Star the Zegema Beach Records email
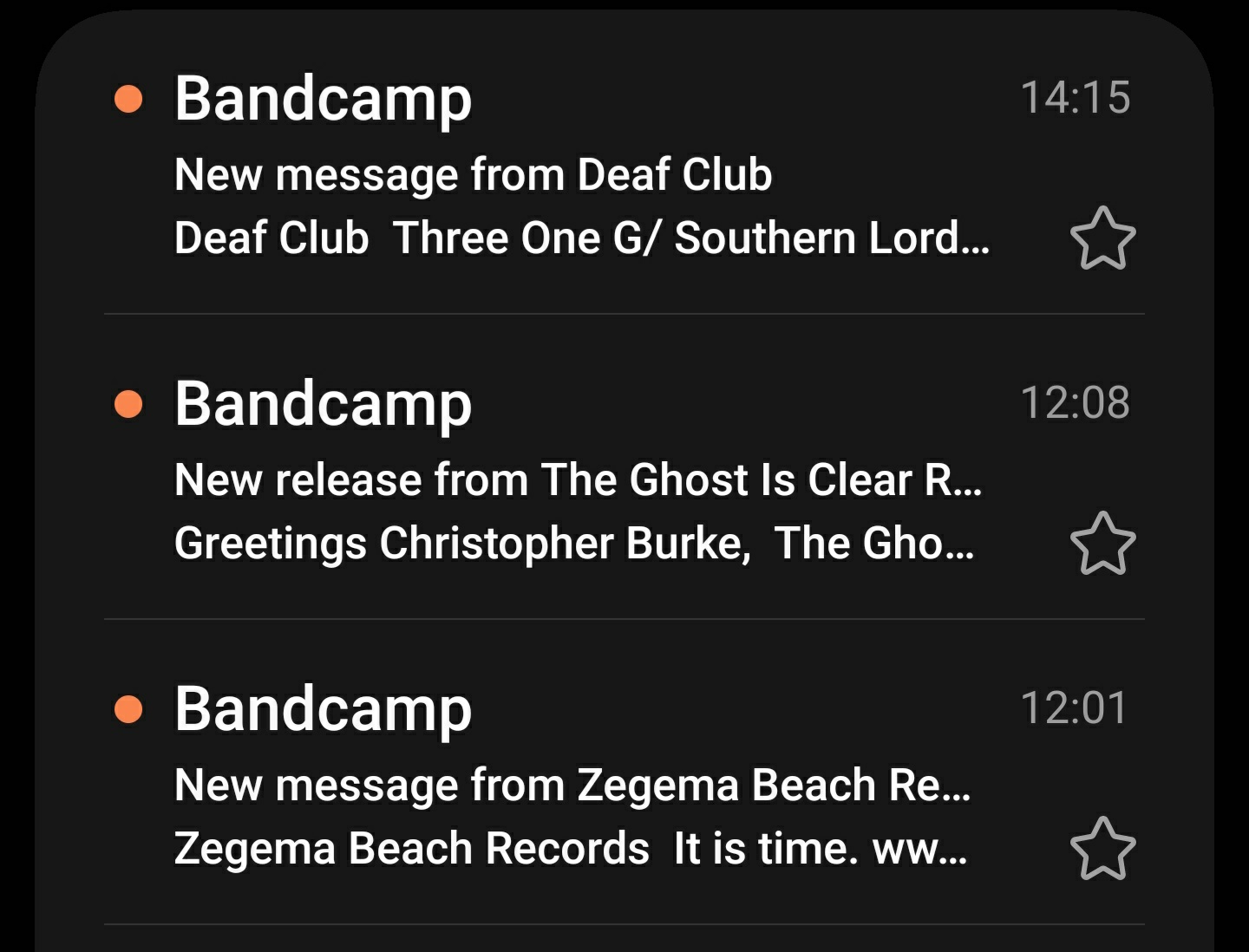The image size is (1249, 952). [1102, 849]
